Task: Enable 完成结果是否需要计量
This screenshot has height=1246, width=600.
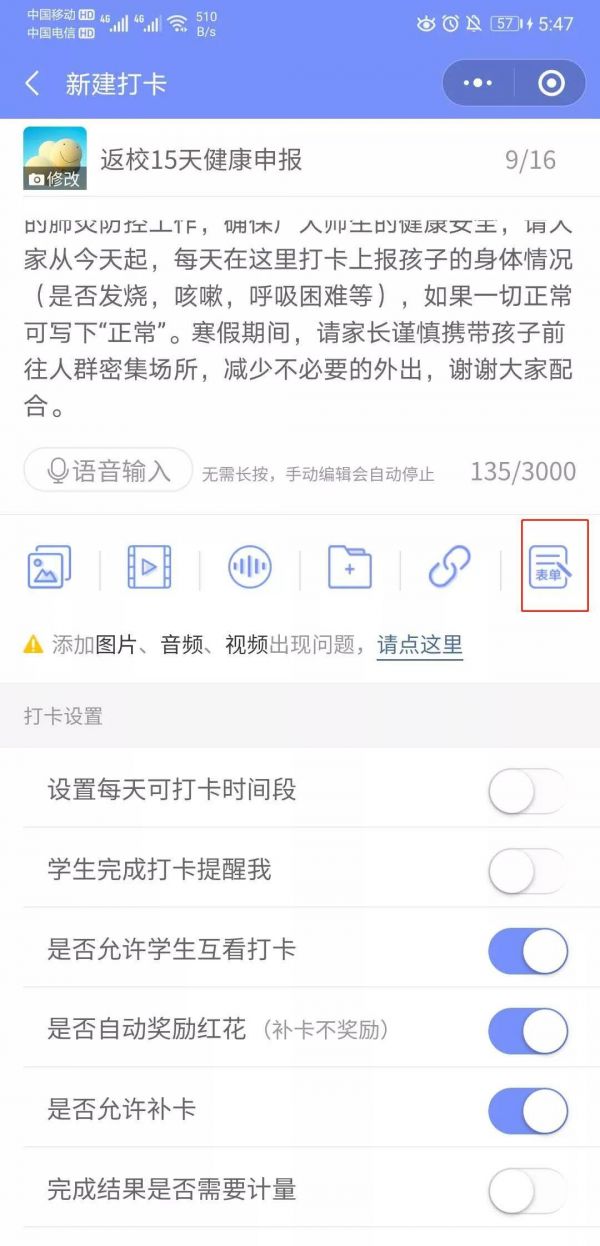Action: 527,1191
